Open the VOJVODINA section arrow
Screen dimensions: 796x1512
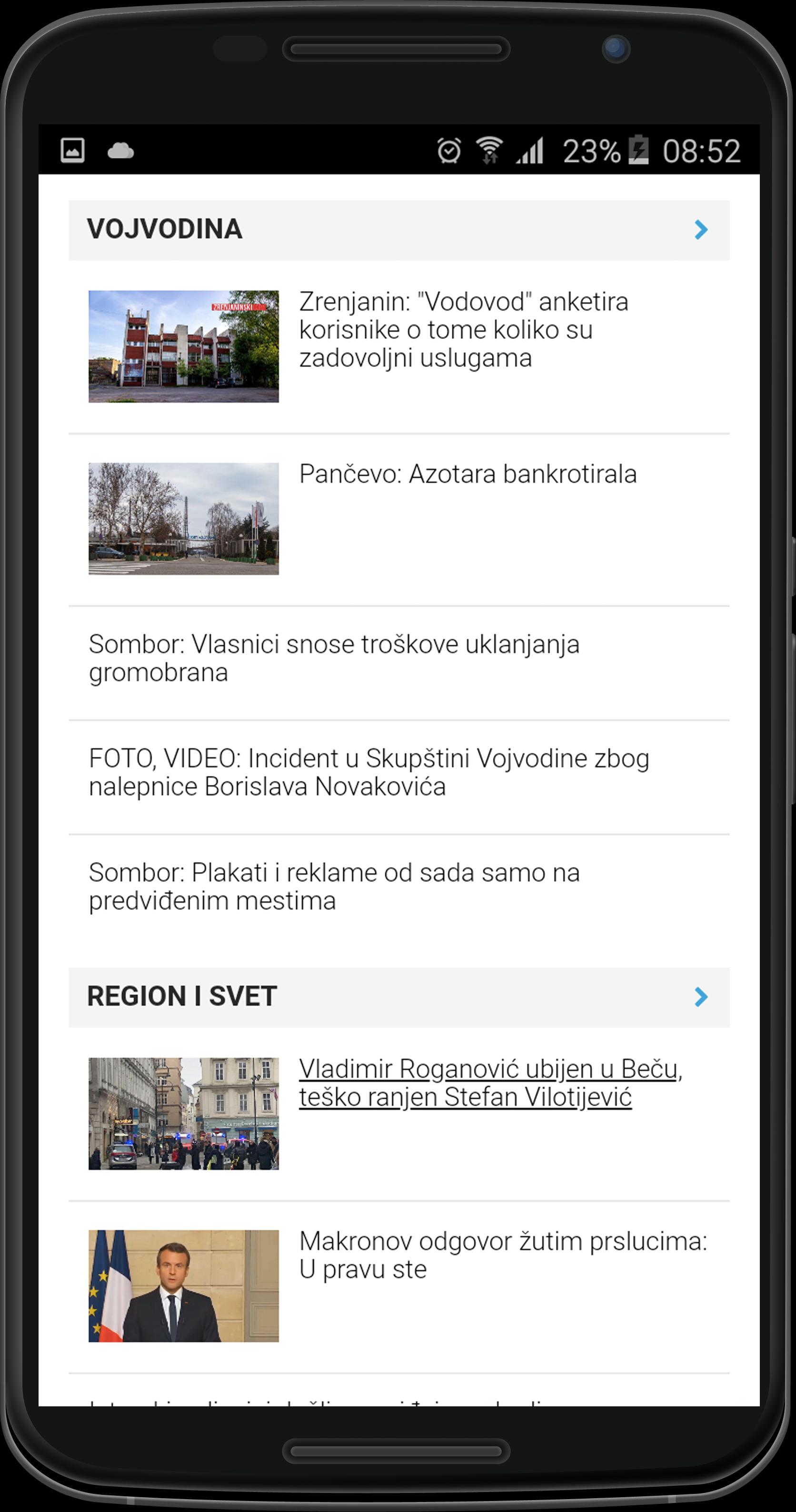pyautogui.click(x=701, y=229)
